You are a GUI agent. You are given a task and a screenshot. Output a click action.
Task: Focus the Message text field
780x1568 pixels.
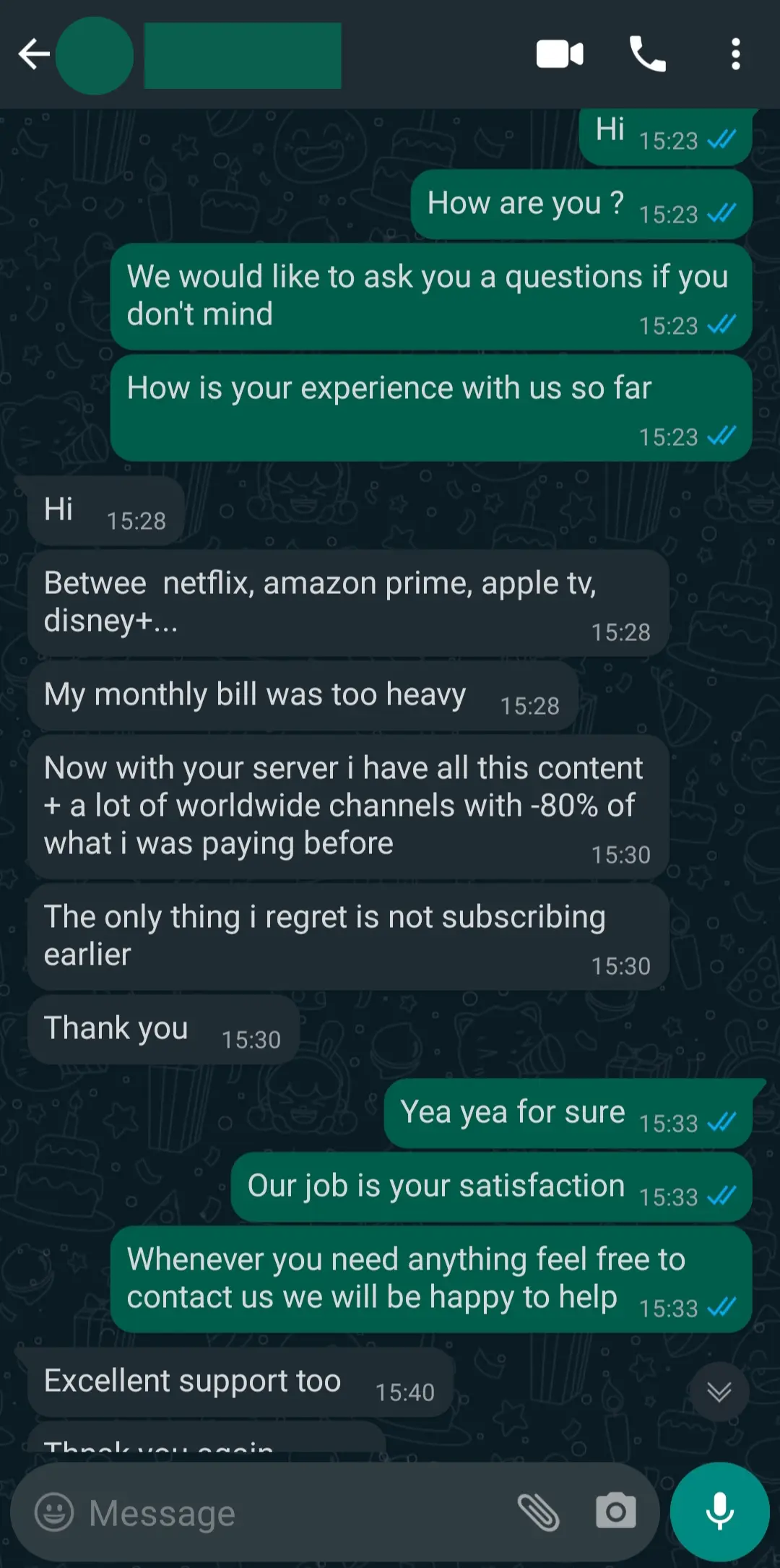(x=289, y=1513)
